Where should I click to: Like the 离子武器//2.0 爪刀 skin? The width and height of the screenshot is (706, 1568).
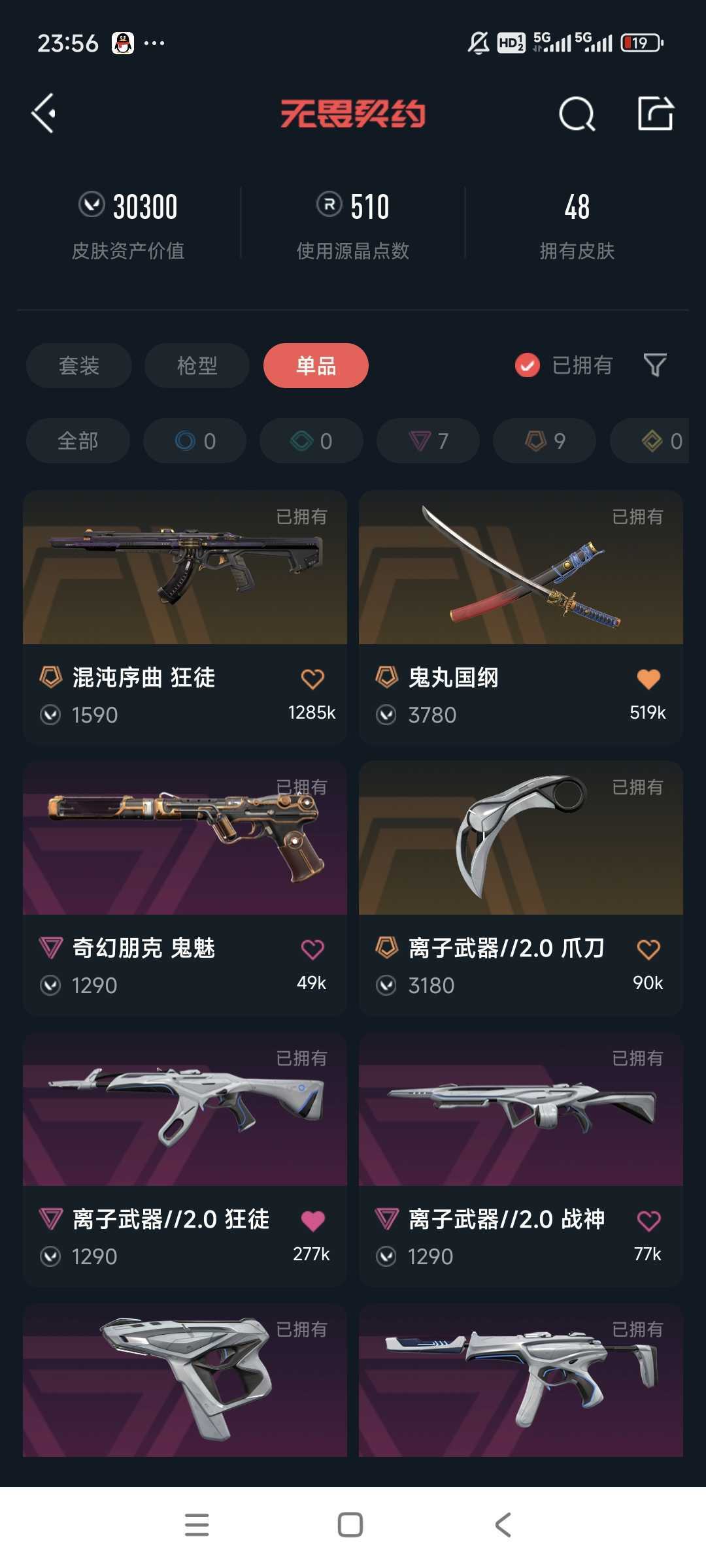point(648,949)
